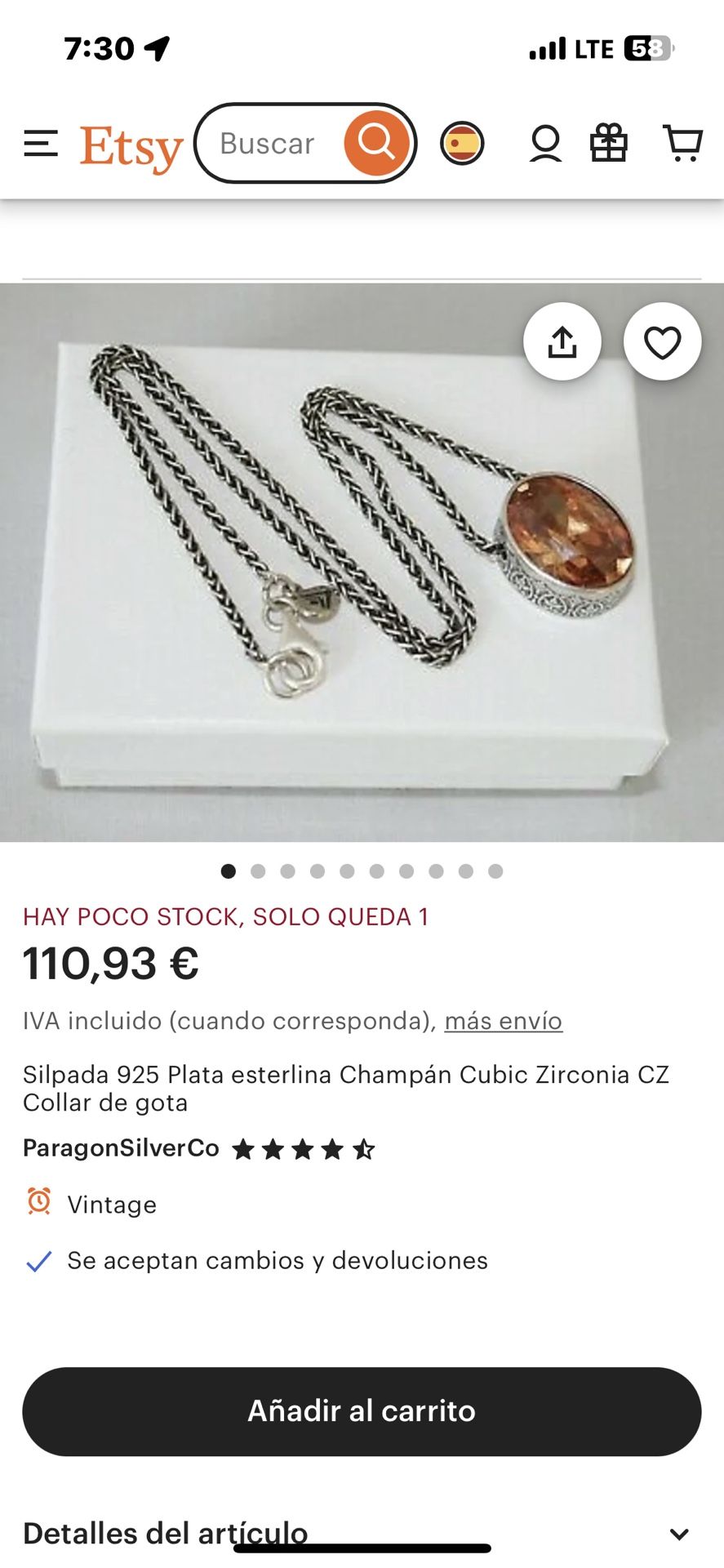Image resolution: width=724 pixels, height=1568 pixels.
Task: Add the necklace to favorites
Action: click(662, 342)
